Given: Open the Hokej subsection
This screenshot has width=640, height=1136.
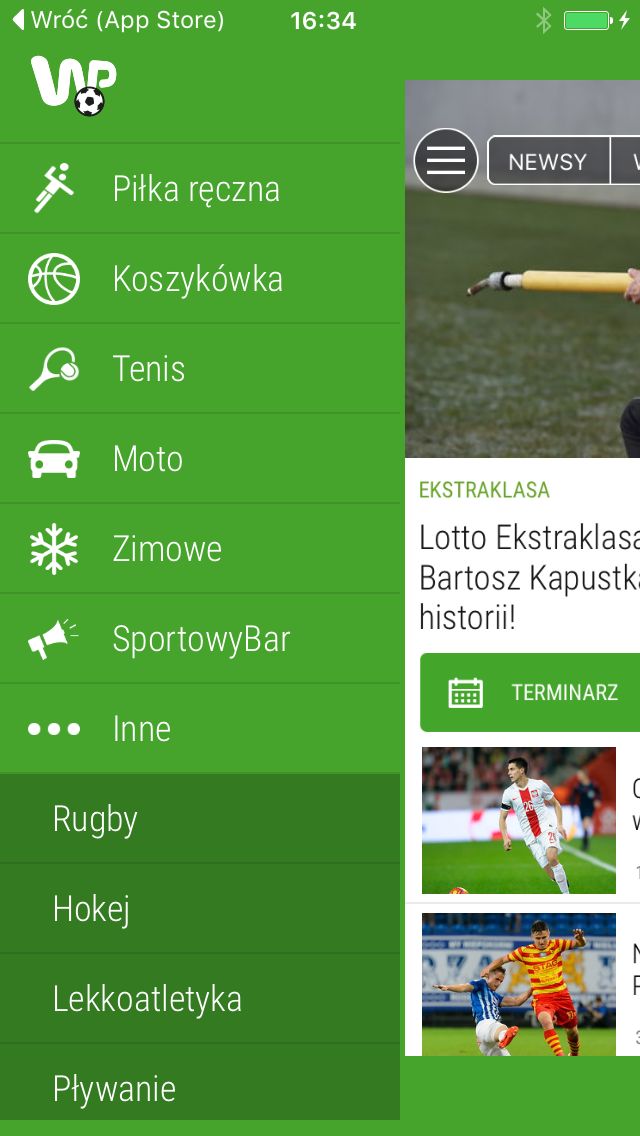Looking at the screenshot, I should pyautogui.click(x=200, y=909).
